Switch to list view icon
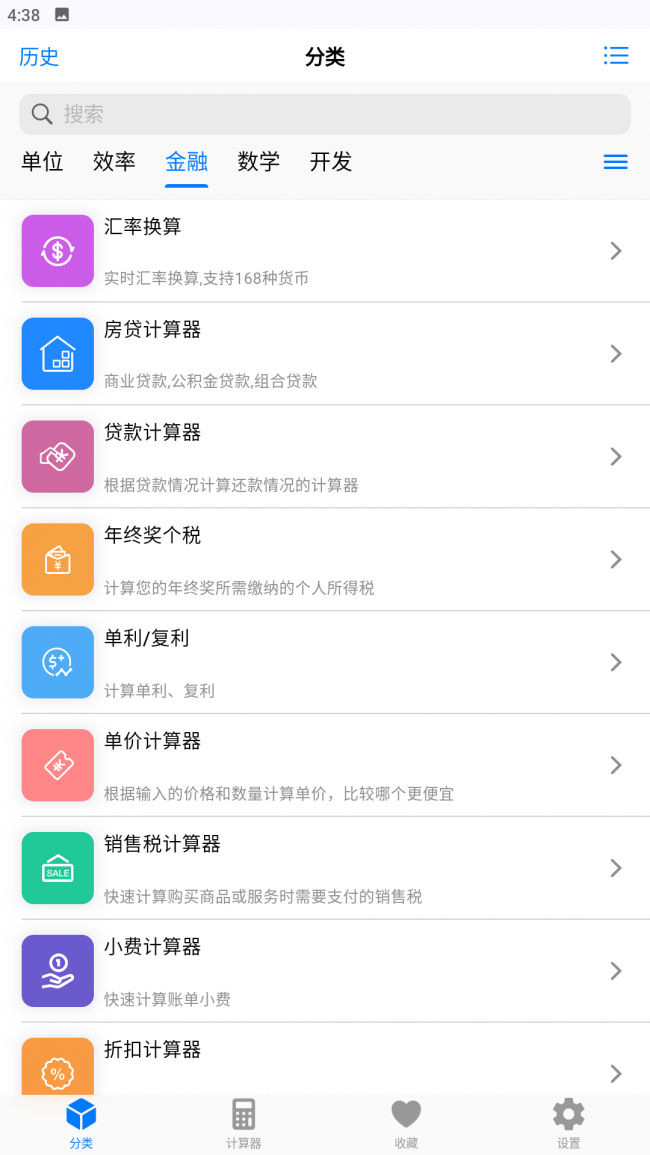This screenshot has width=650, height=1155. [x=616, y=56]
